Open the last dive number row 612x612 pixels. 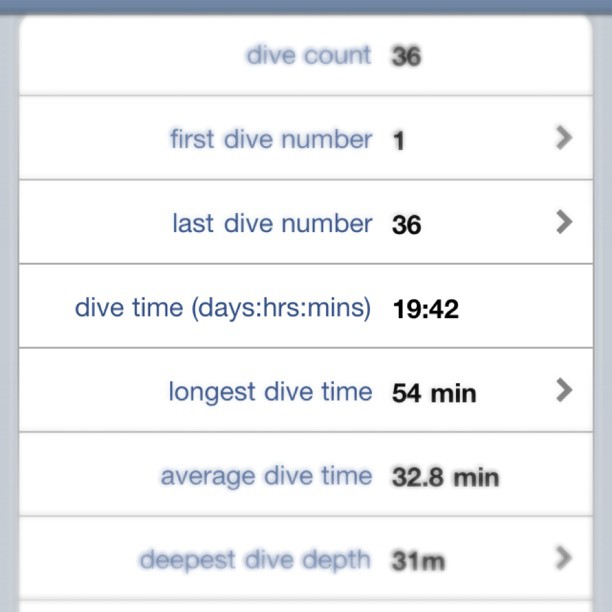pos(306,222)
